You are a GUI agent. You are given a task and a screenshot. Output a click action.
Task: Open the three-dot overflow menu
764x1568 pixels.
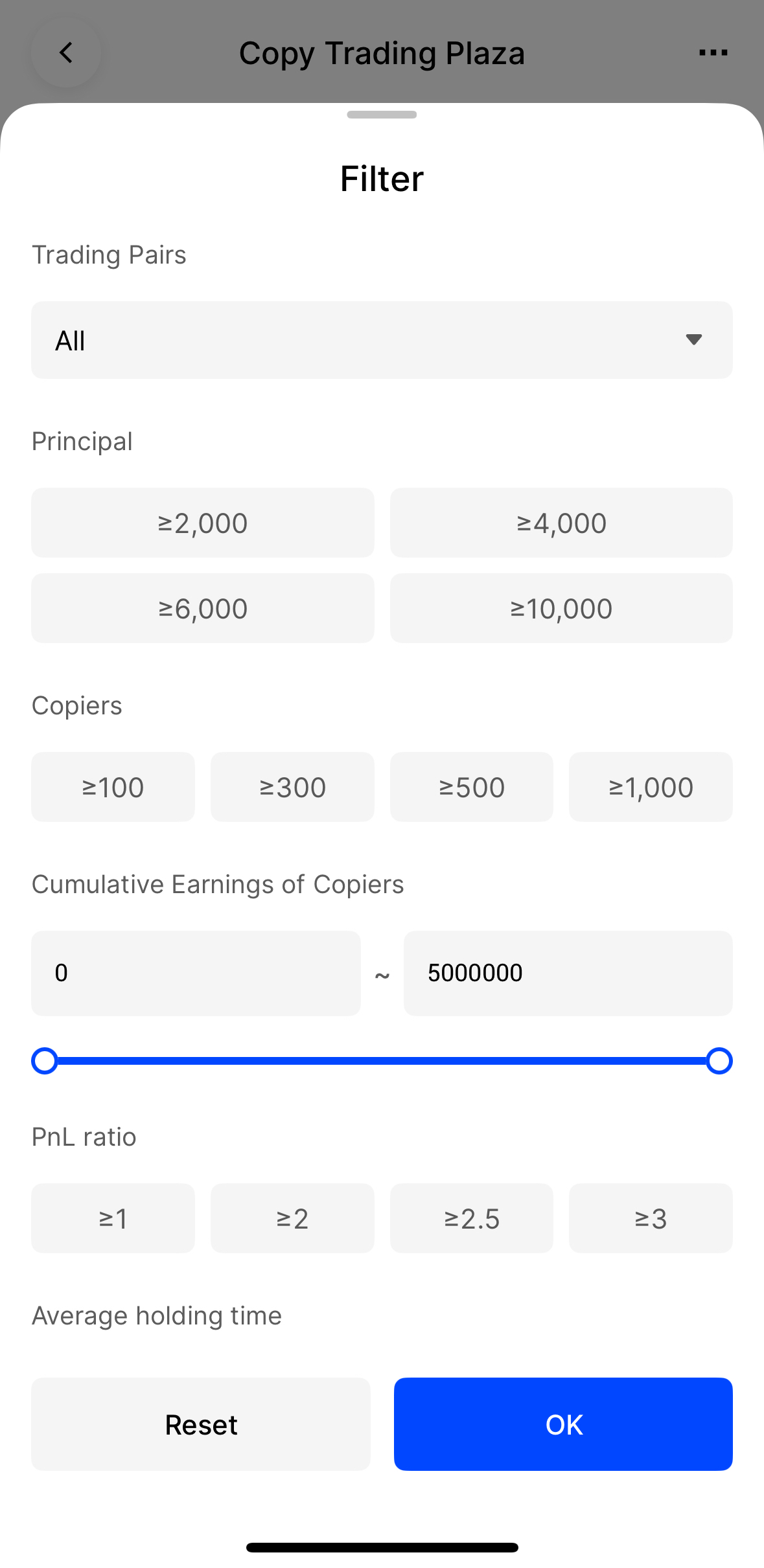pos(713,53)
